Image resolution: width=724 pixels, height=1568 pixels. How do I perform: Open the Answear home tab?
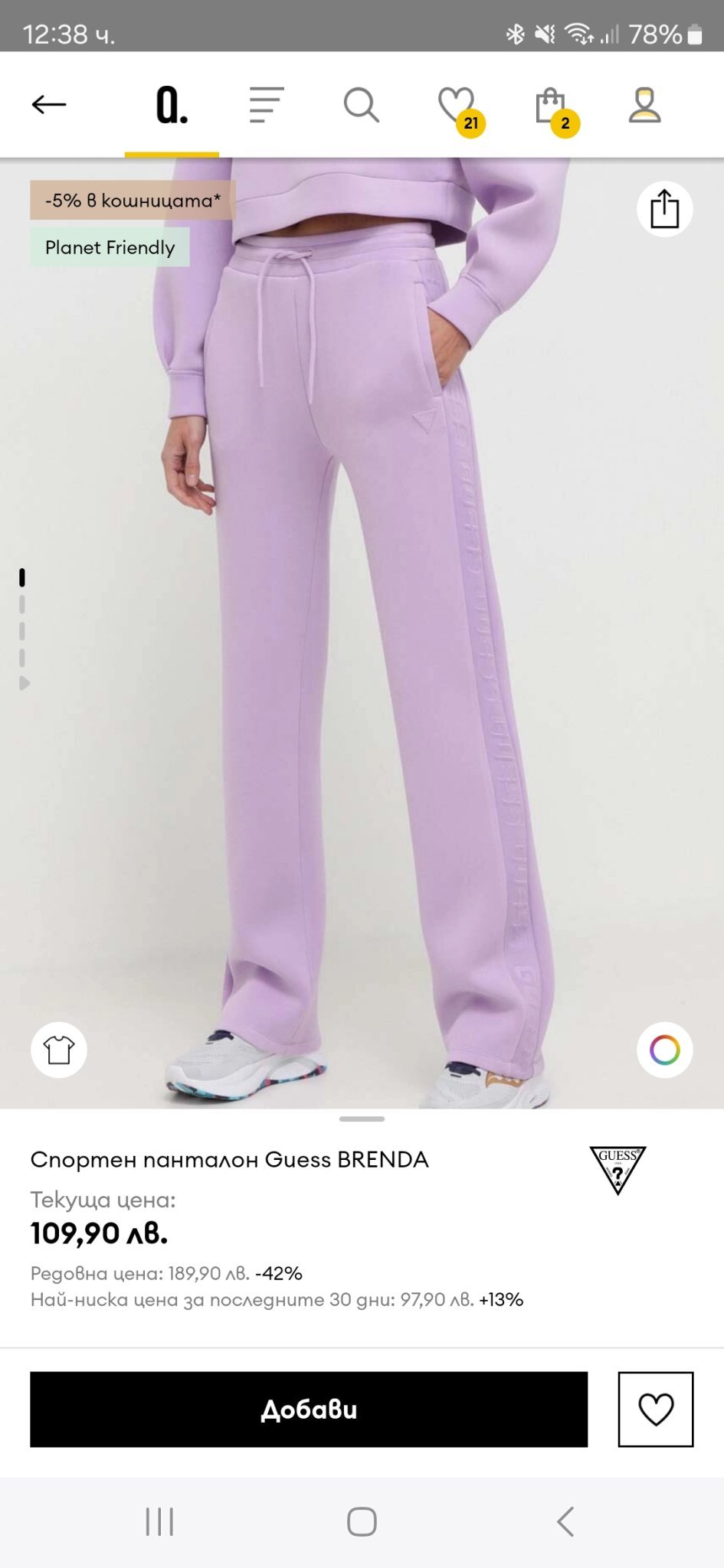(x=172, y=105)
